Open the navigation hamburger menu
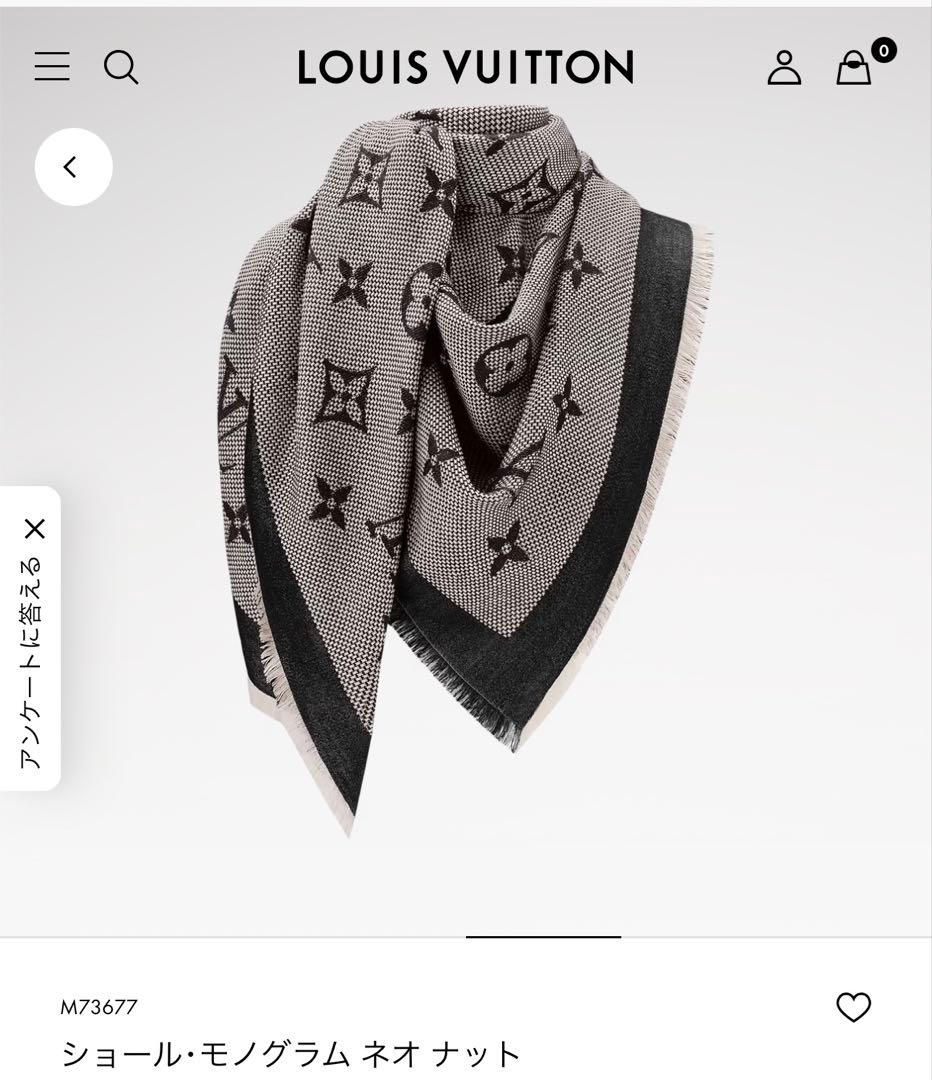932x1080 pixels. [x=52, y=68]
